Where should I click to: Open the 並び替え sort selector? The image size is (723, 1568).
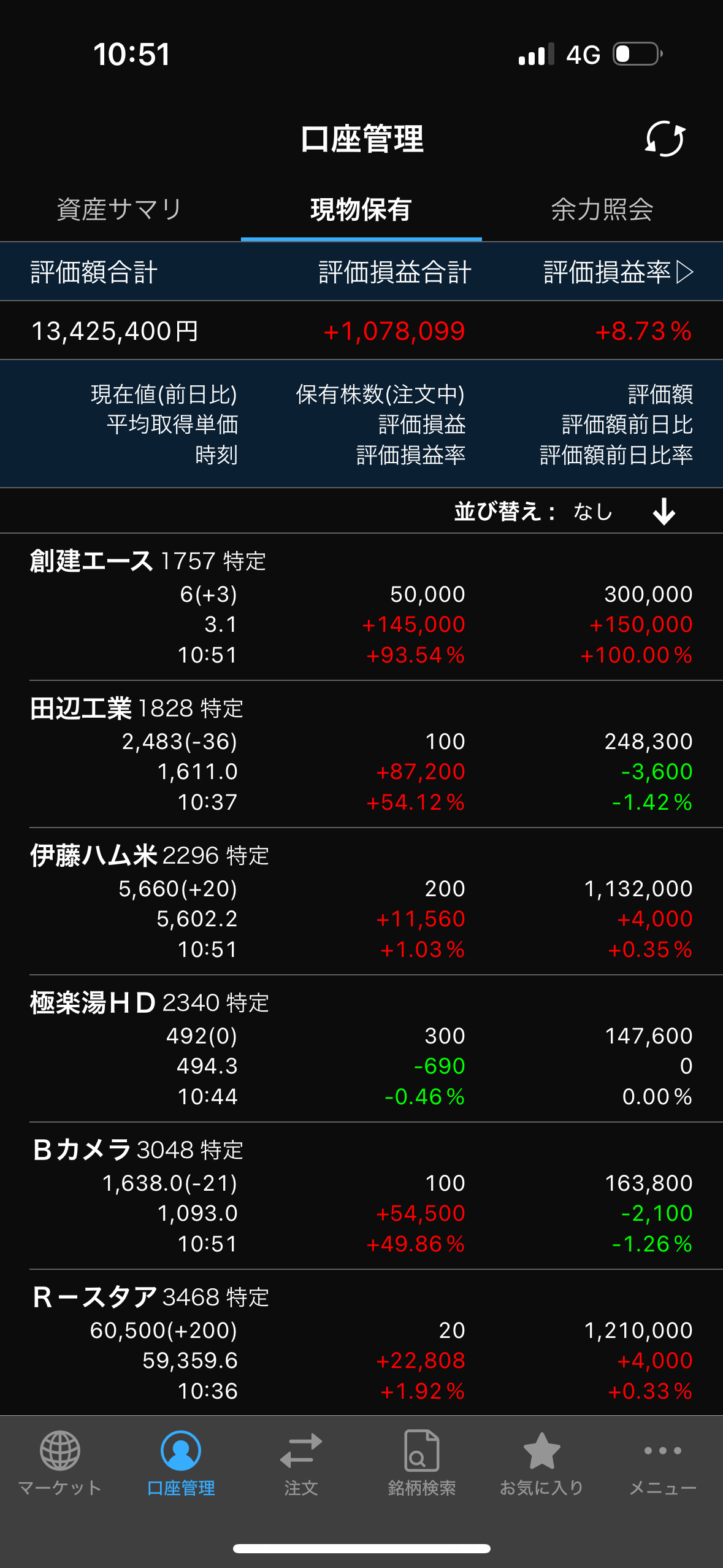(534, 511)
